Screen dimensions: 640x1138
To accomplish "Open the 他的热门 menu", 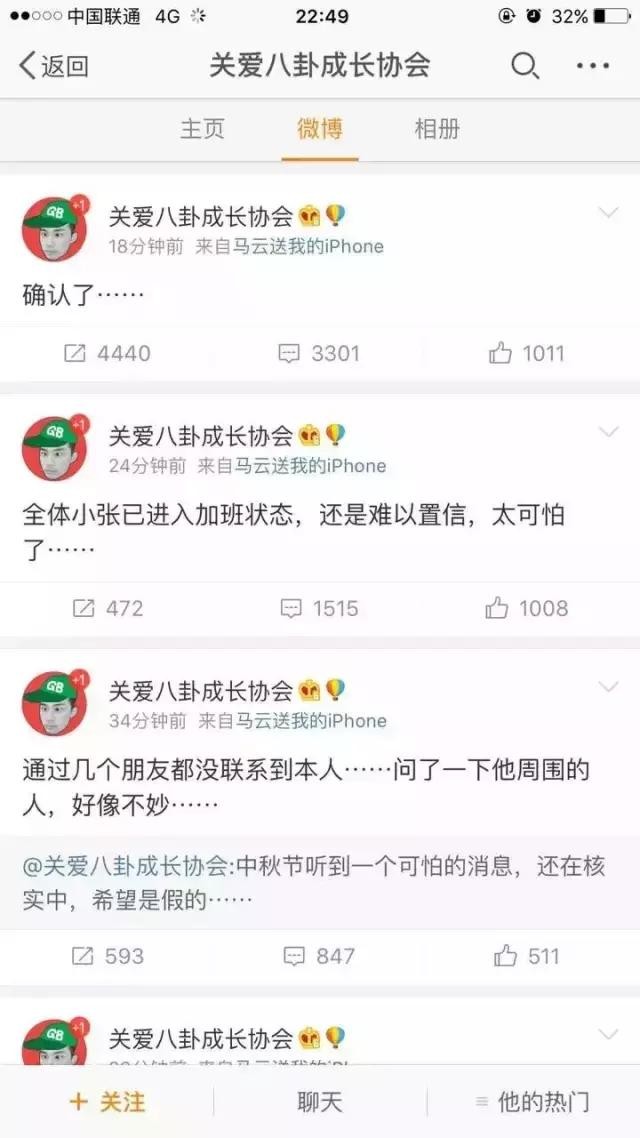I will 532,1102.
